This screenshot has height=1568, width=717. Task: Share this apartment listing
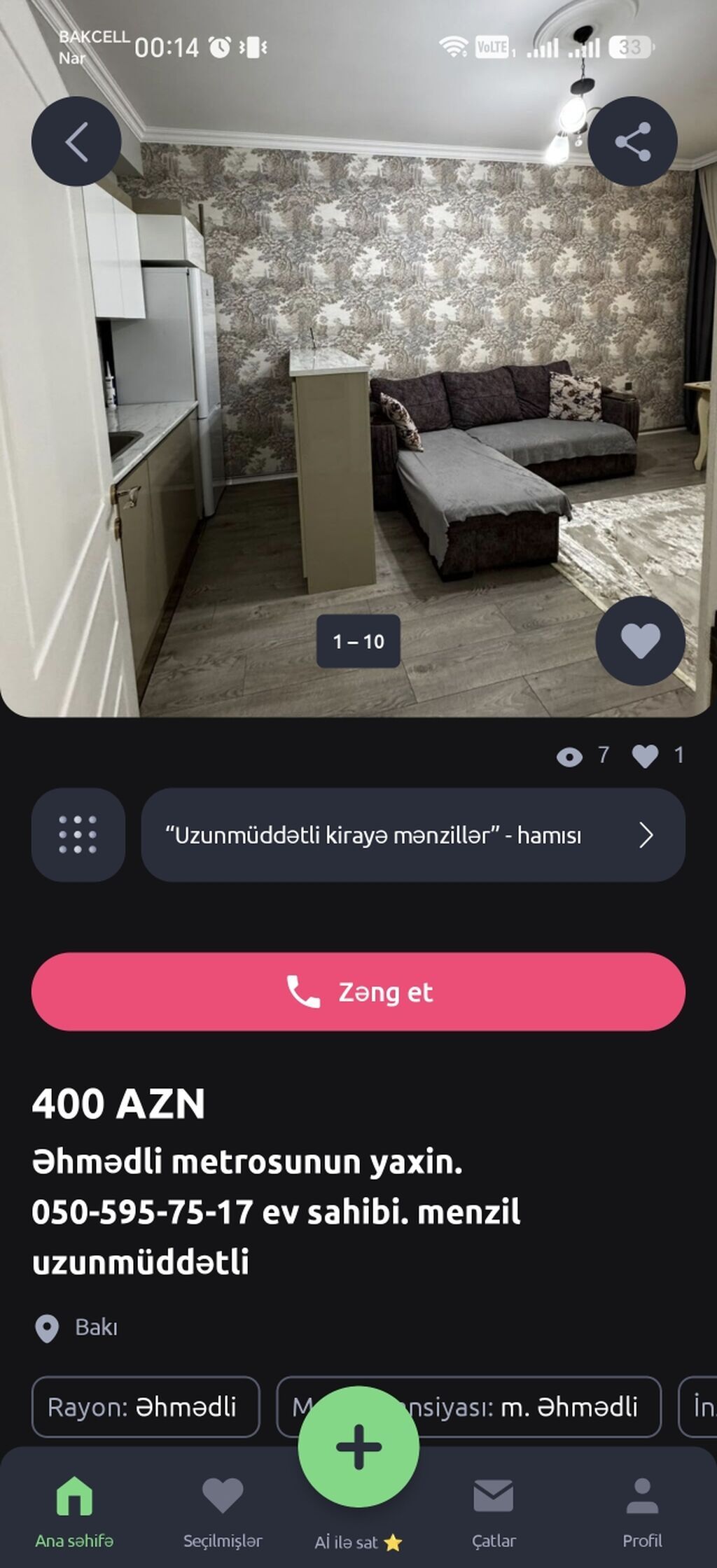(x=632, y=141)
